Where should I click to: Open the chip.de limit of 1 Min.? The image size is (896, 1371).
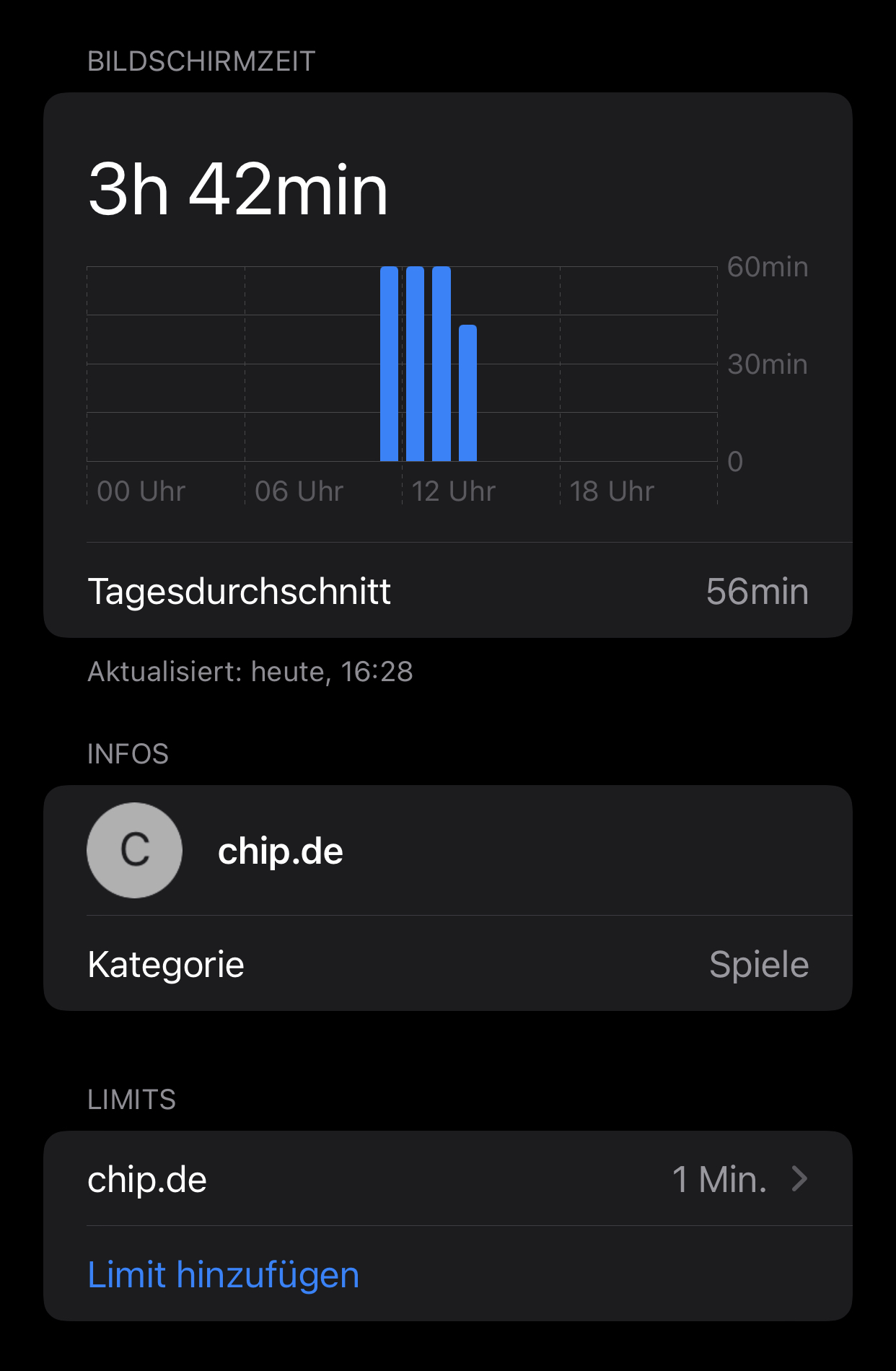click(x=447, y=1179)
